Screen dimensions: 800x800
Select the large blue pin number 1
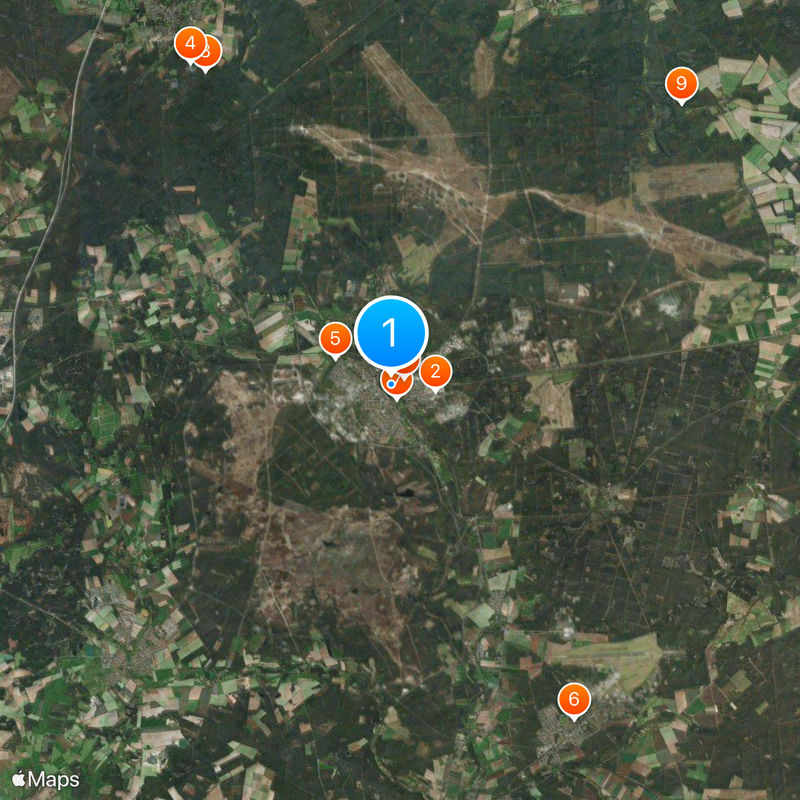point(391,332)
